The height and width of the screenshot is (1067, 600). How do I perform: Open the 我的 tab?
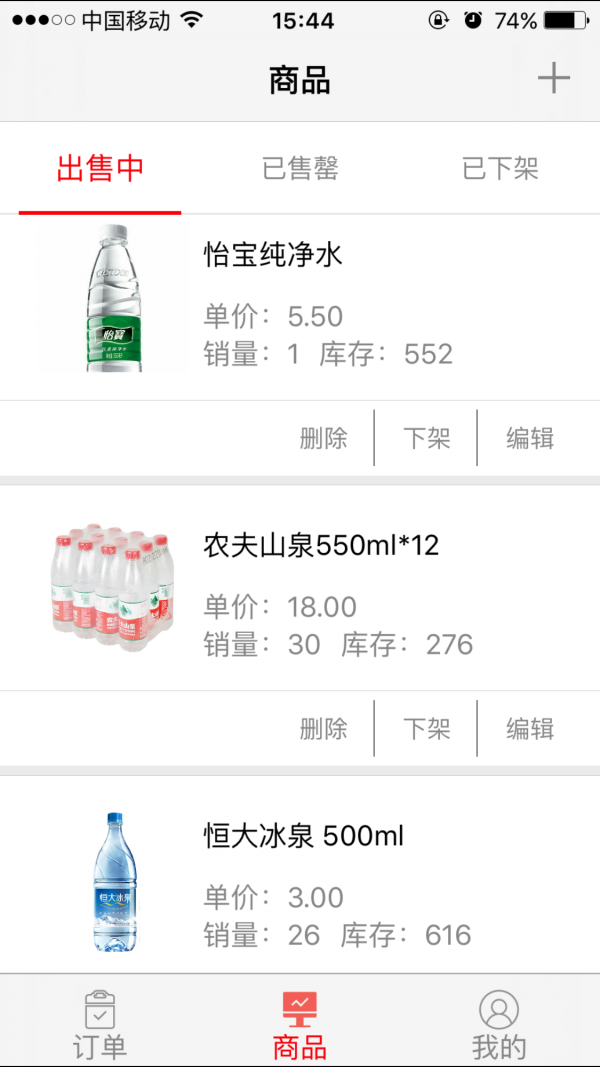coord(499,1025)
